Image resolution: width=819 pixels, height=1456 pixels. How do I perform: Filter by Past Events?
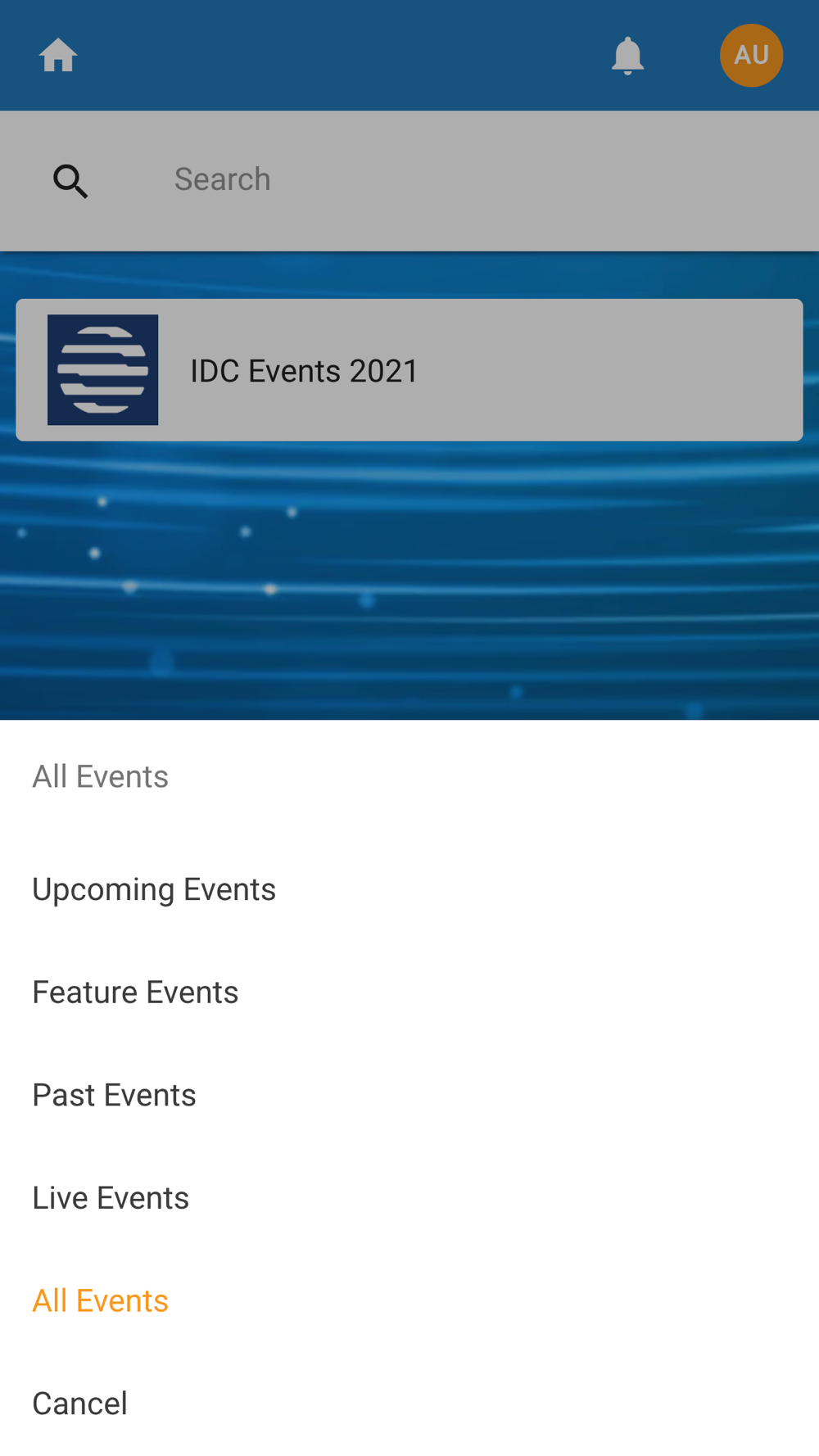coord(115,1096)
